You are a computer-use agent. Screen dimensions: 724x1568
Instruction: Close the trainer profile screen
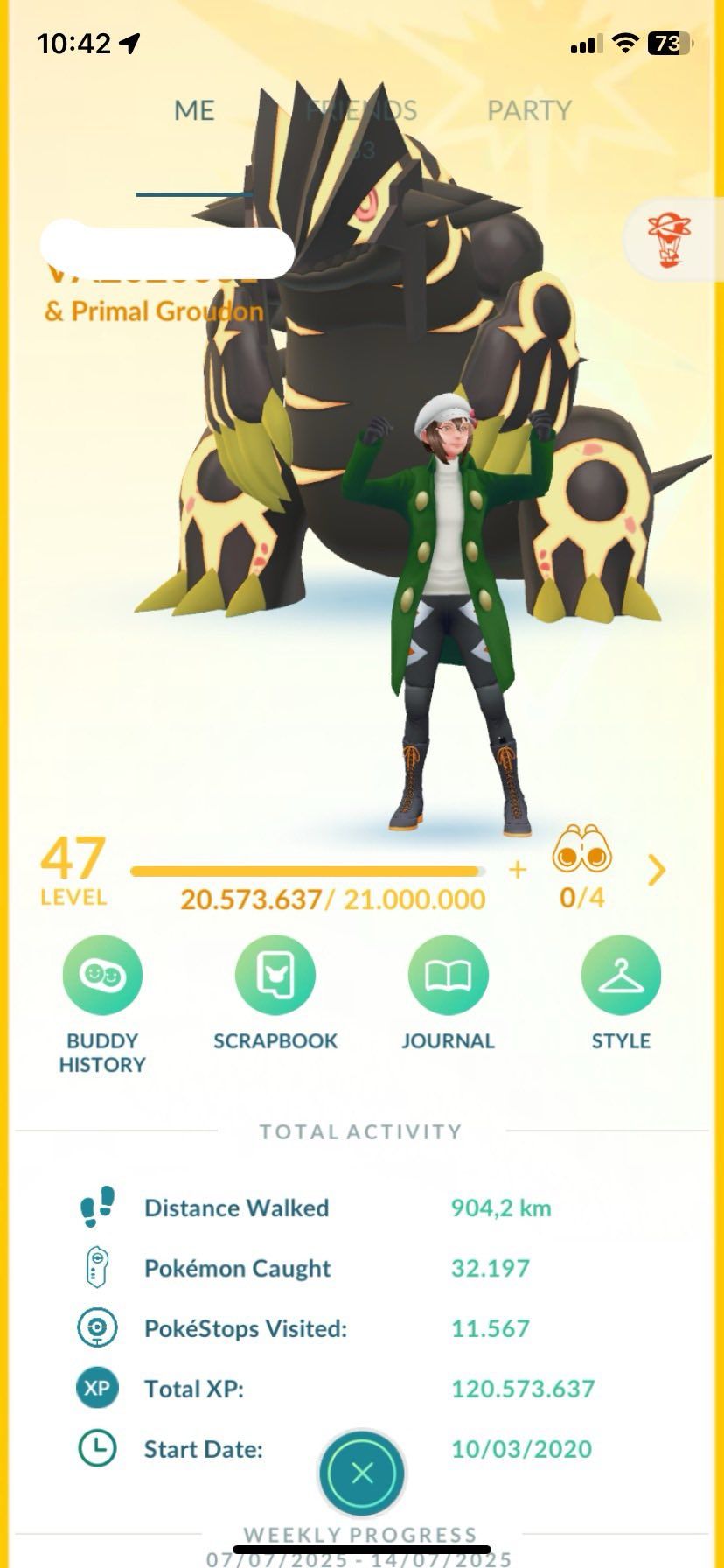(x=362, y=1473)
